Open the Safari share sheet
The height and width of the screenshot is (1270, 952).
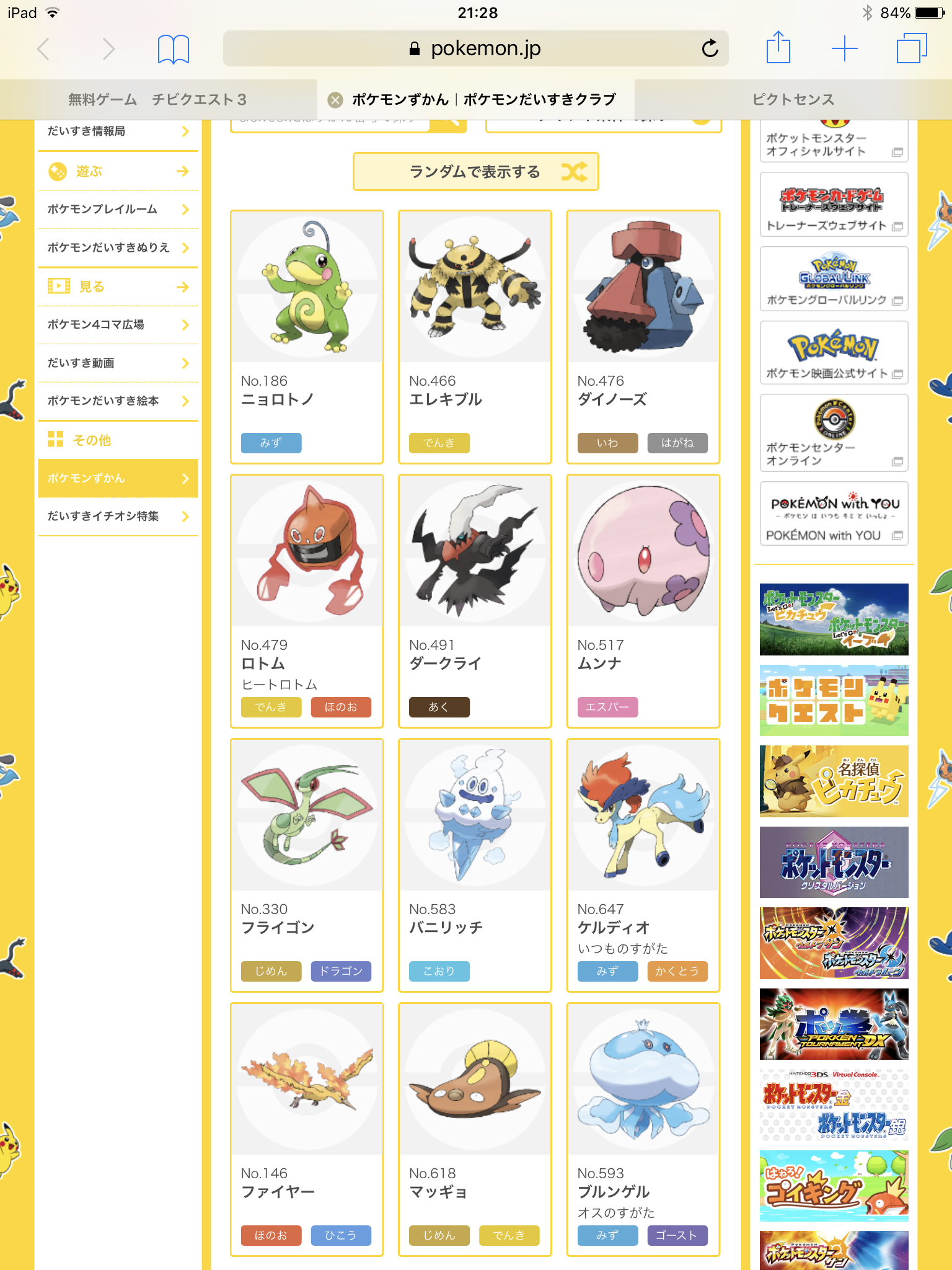coord(778,48)
